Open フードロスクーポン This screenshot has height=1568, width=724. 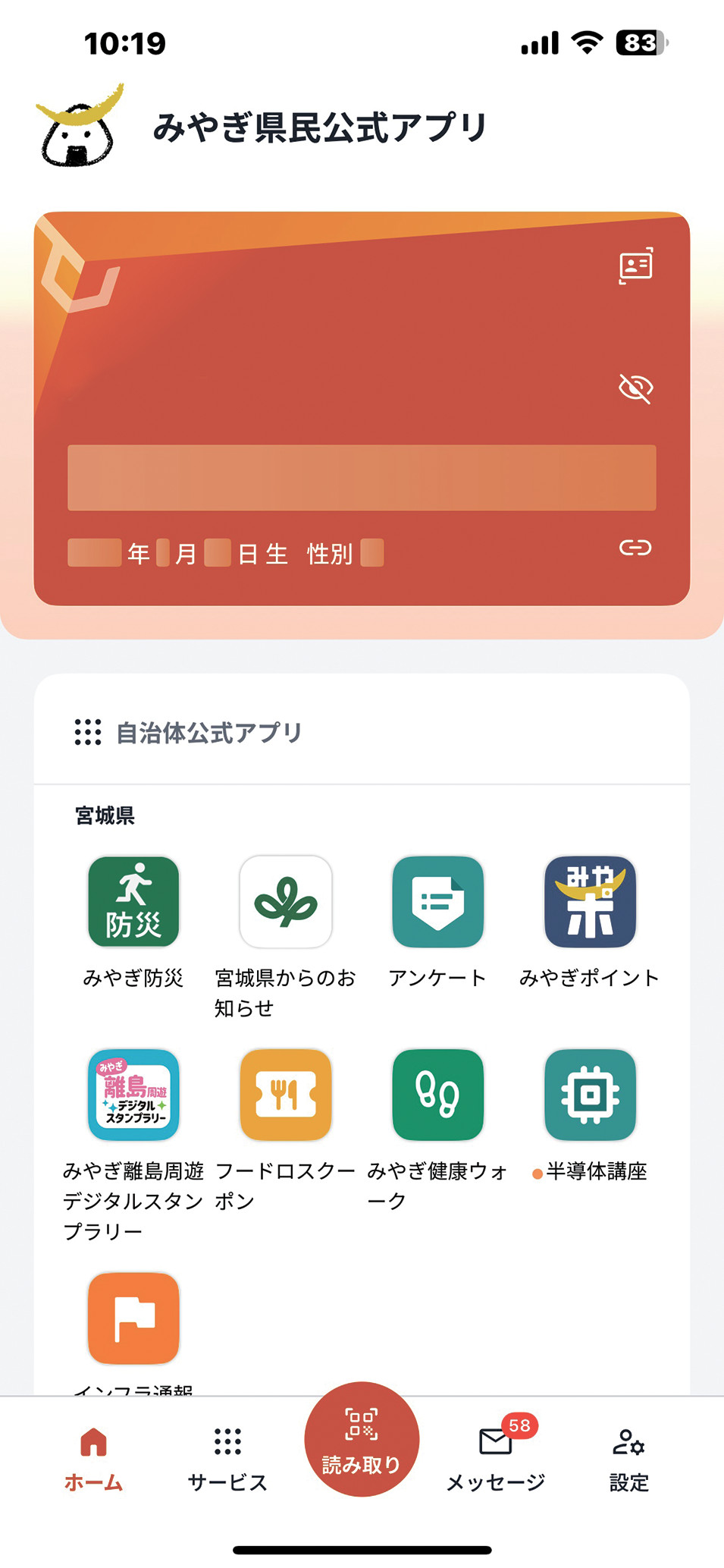click(x=286, y=1095)
